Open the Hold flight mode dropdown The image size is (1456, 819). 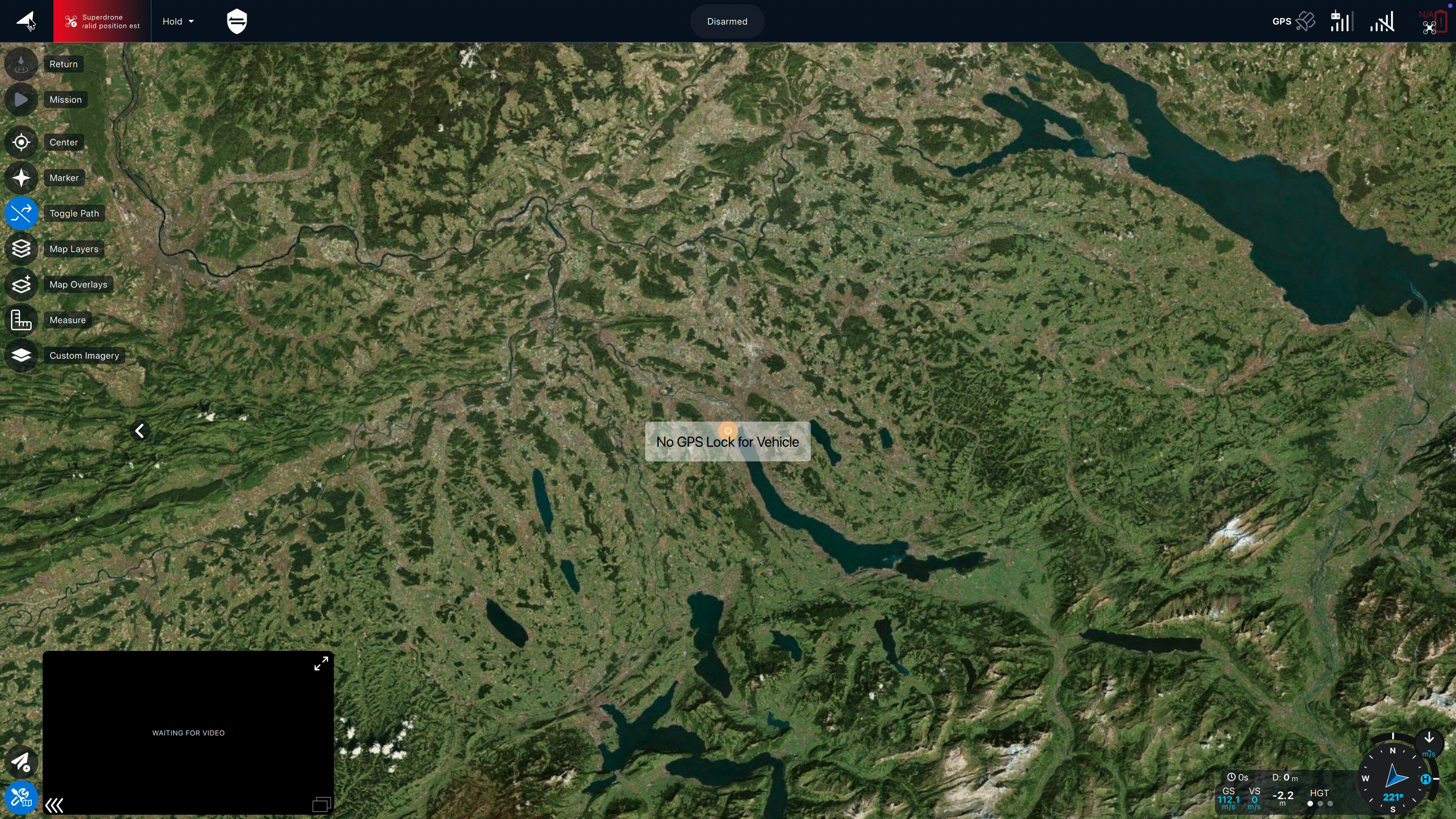[178, 21]
